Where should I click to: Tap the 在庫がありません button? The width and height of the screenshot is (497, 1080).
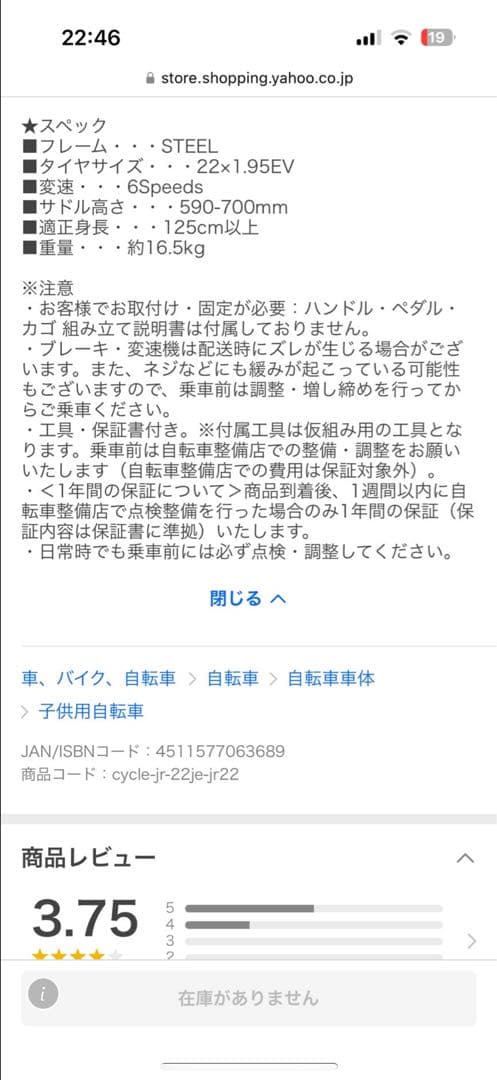[248, 997]
